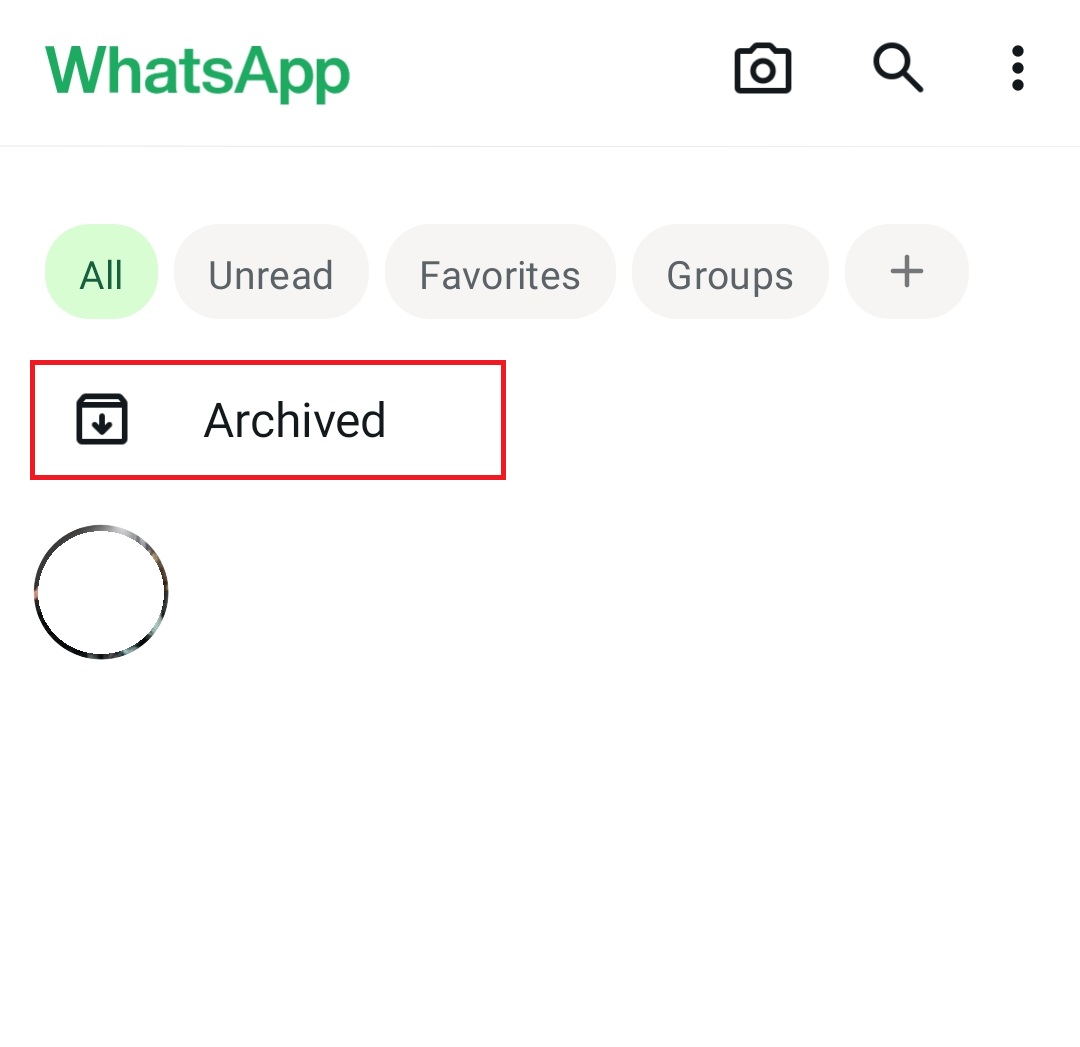The height and width of the screenshot is (1047, 1080).
Task: Switch to the Groups filter
Action: [x=730, y=273]
